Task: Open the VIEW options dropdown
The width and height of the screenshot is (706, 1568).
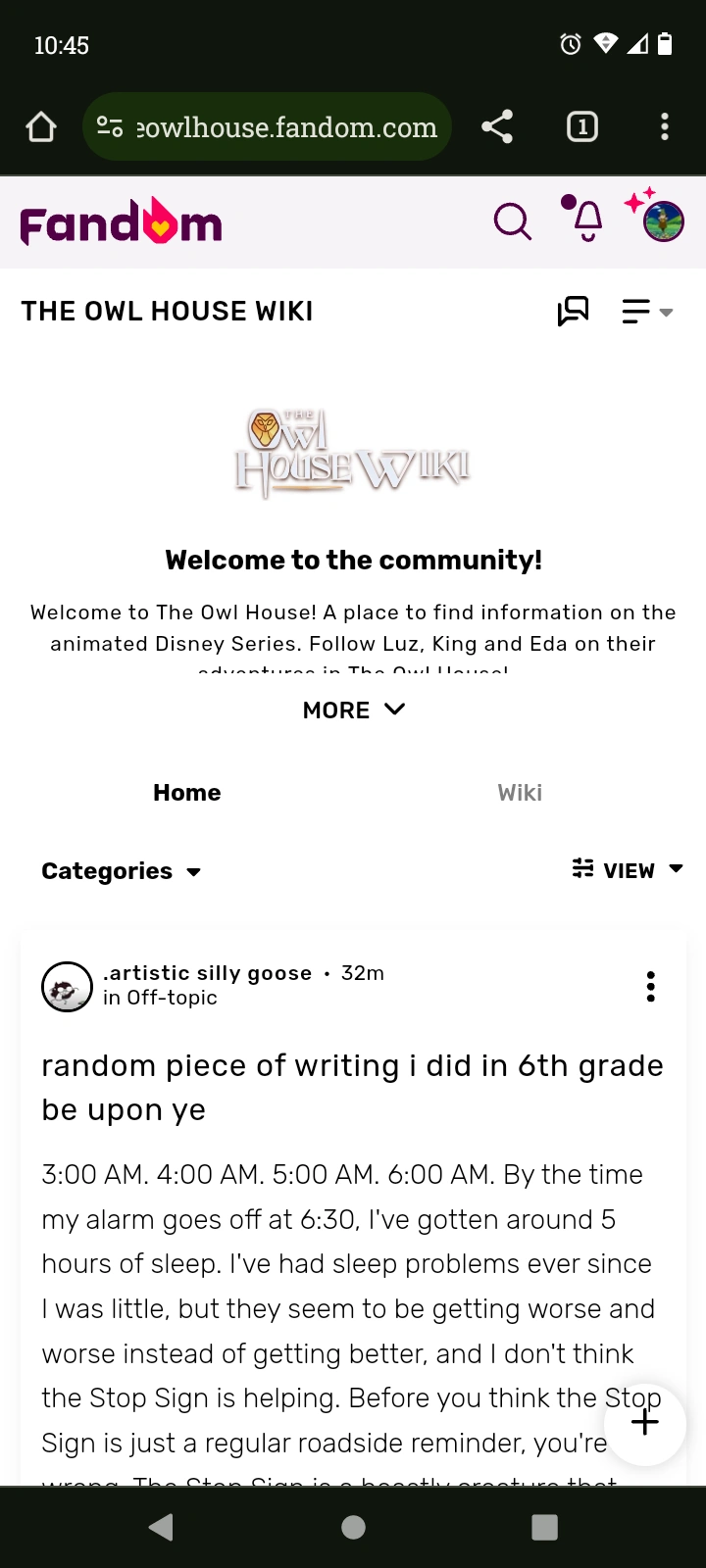Action: click(627, 869)
